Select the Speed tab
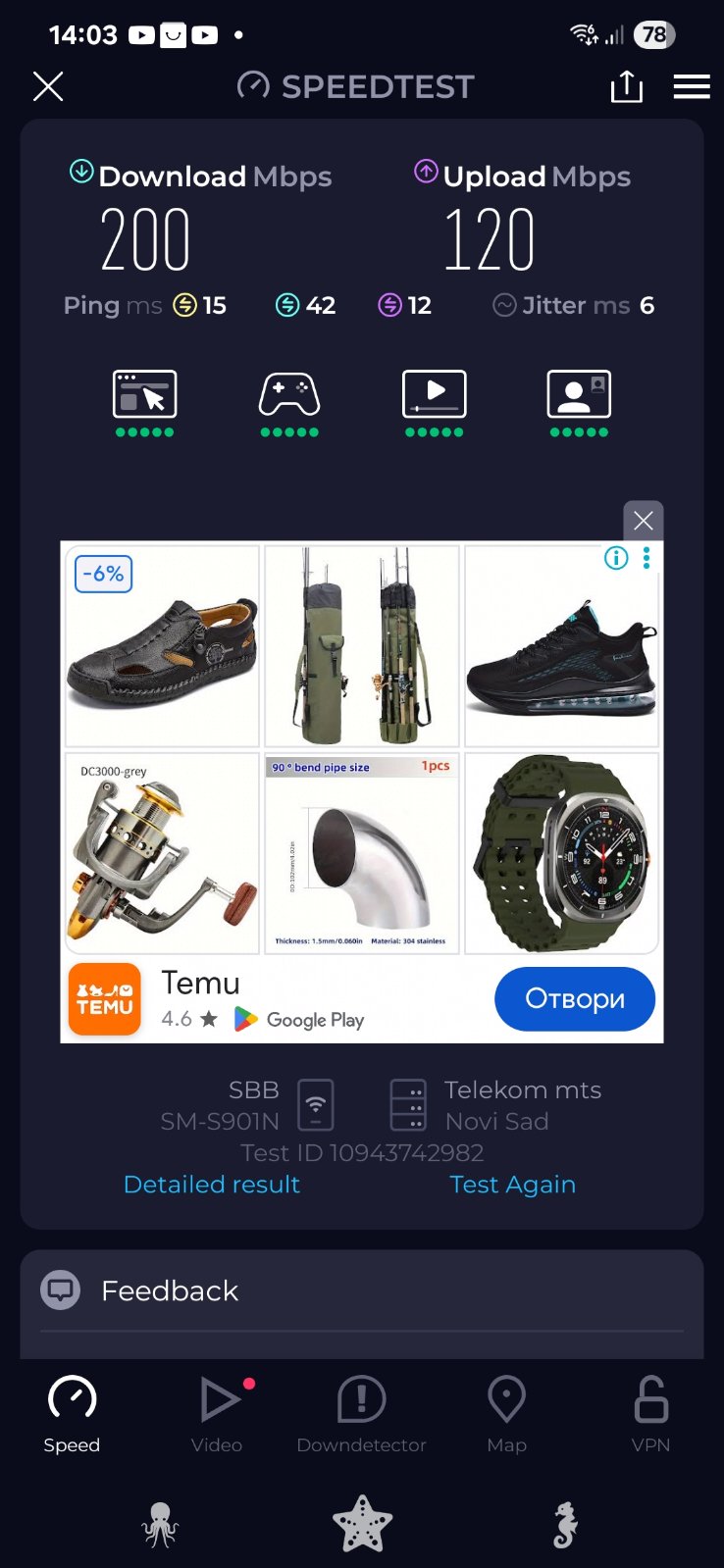Image resolution: width=724 pixels, height=1568 pixels. coord(72,1414)
